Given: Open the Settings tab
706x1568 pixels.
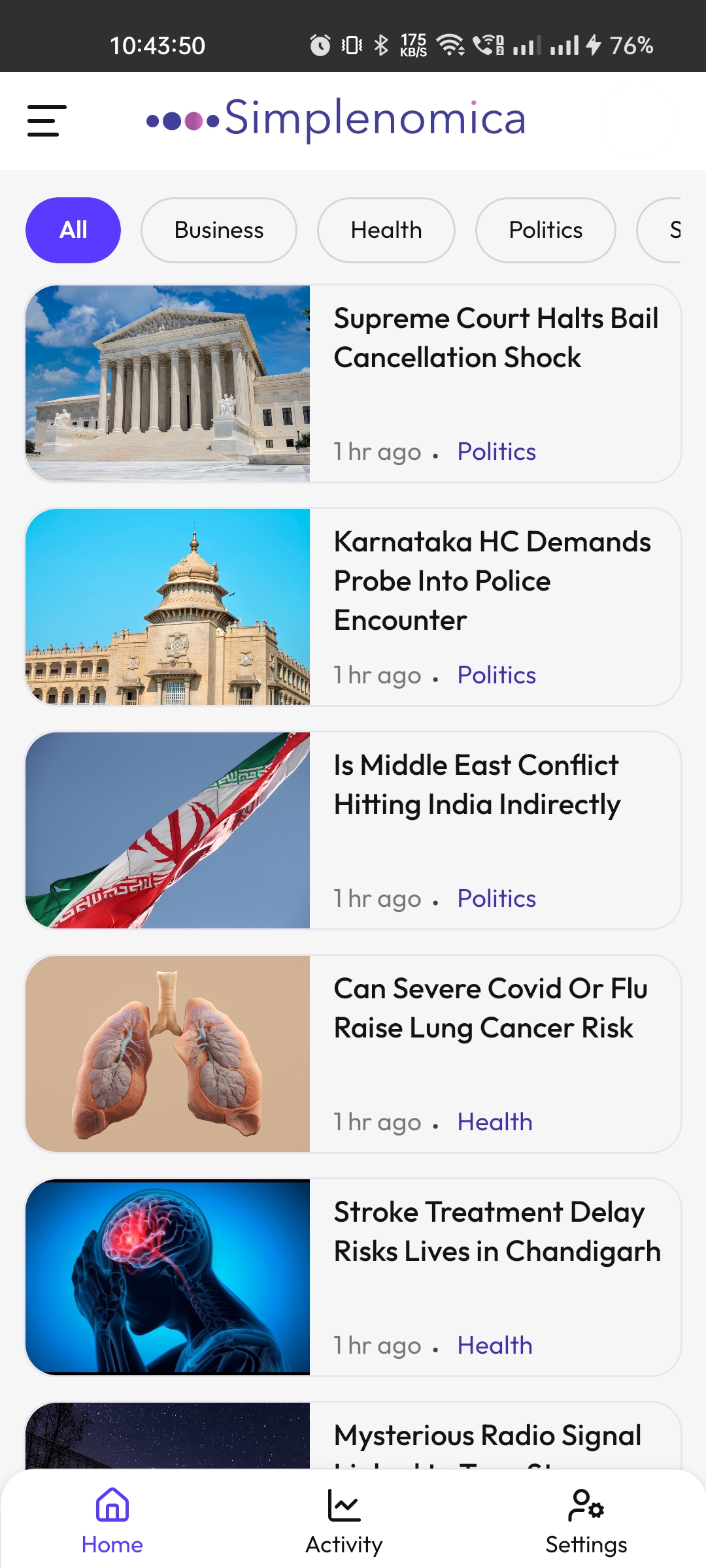Looking at the screenshot, I should 586,1521.
